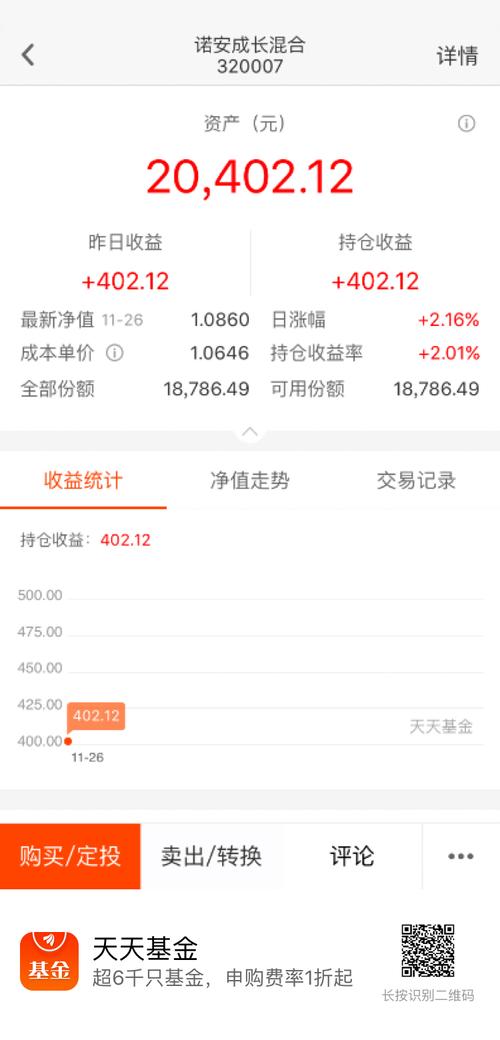The width and height of the screenshot is (500, 1040).
Task: Switch to the 交易记录 tab
Action: 416,481
